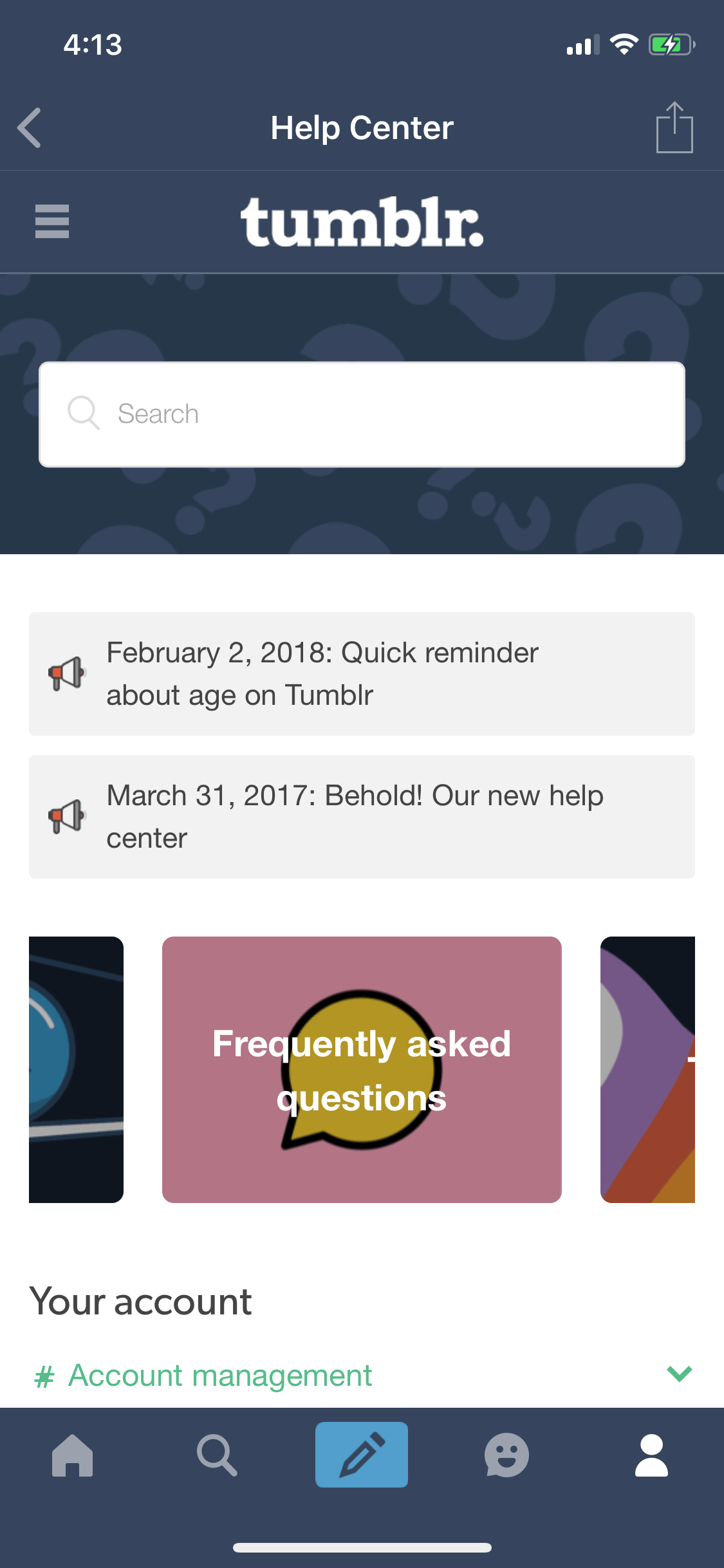Open the hamburger menu
This screenshot has width=724, height=1568.
coord(52,221)
